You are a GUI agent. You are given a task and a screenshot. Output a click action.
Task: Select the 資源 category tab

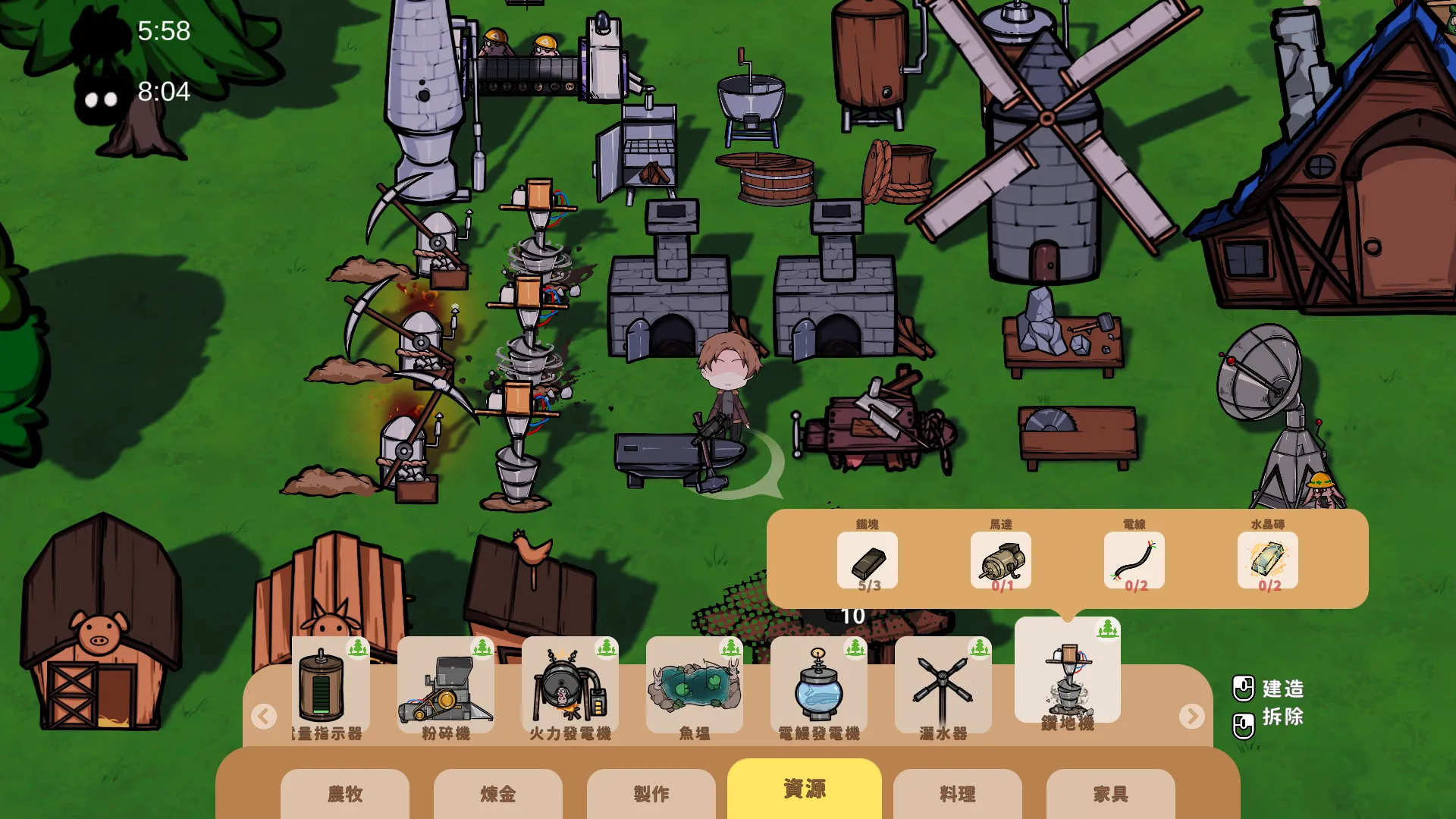coord(805,789)
